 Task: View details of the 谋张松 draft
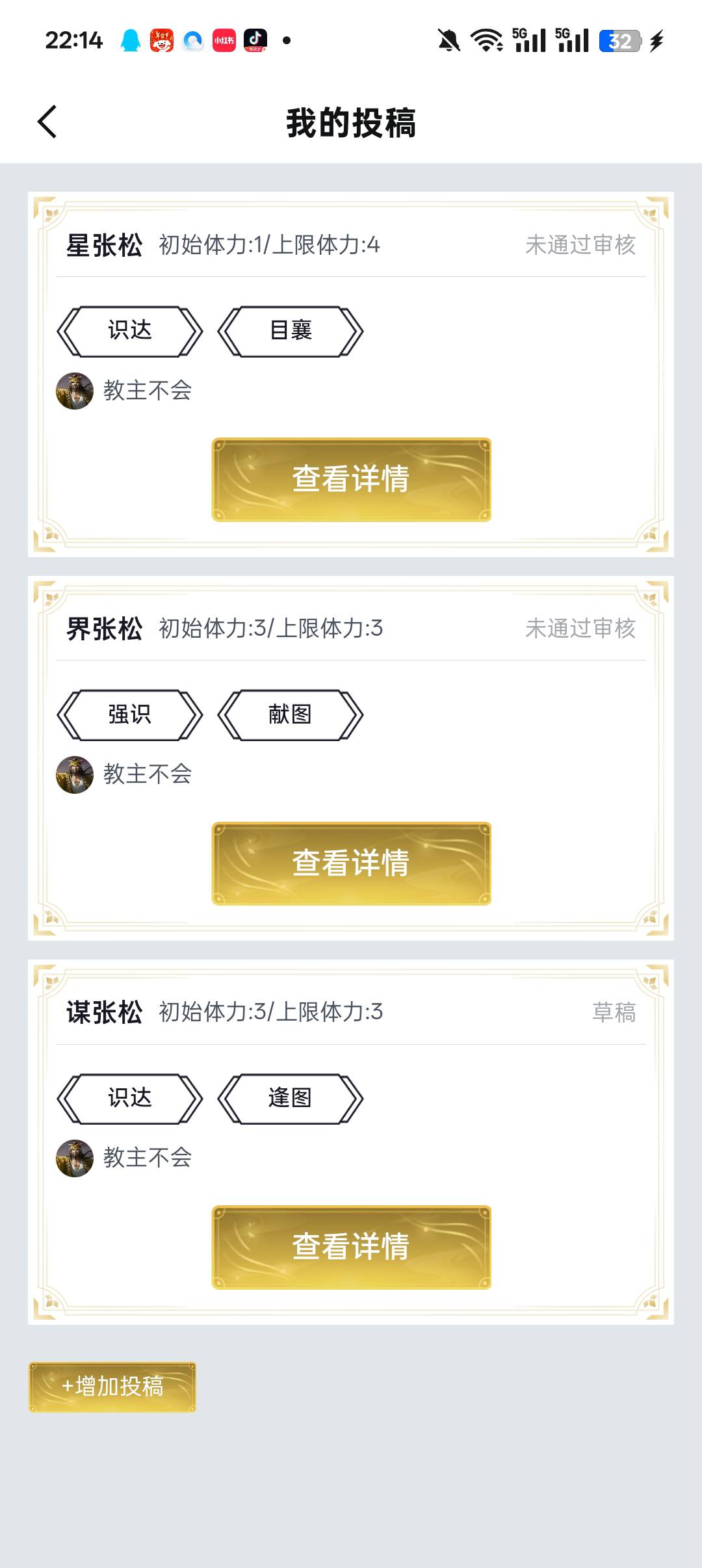click(x=351, y=1247)
